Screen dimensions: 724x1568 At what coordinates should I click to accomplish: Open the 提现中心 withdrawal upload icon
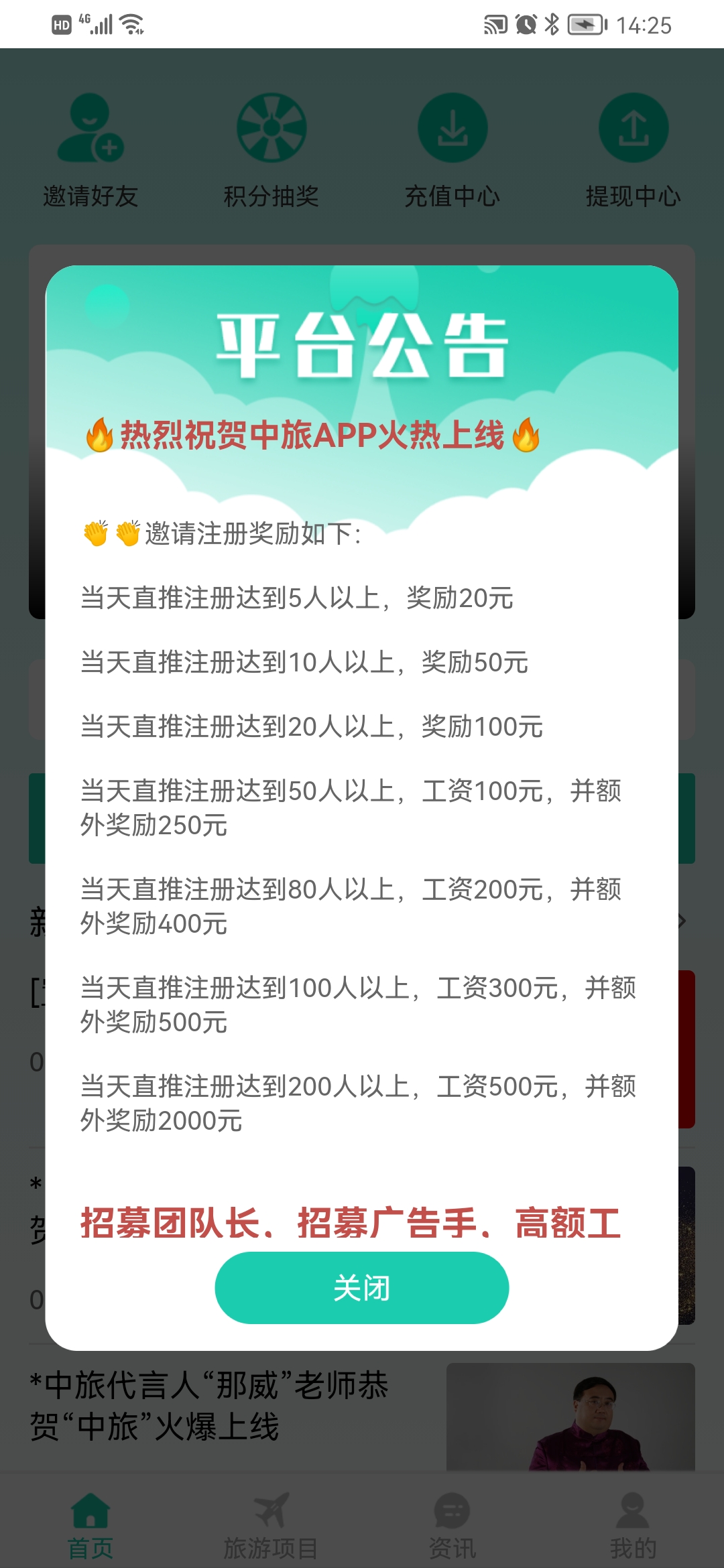point(632,127)
